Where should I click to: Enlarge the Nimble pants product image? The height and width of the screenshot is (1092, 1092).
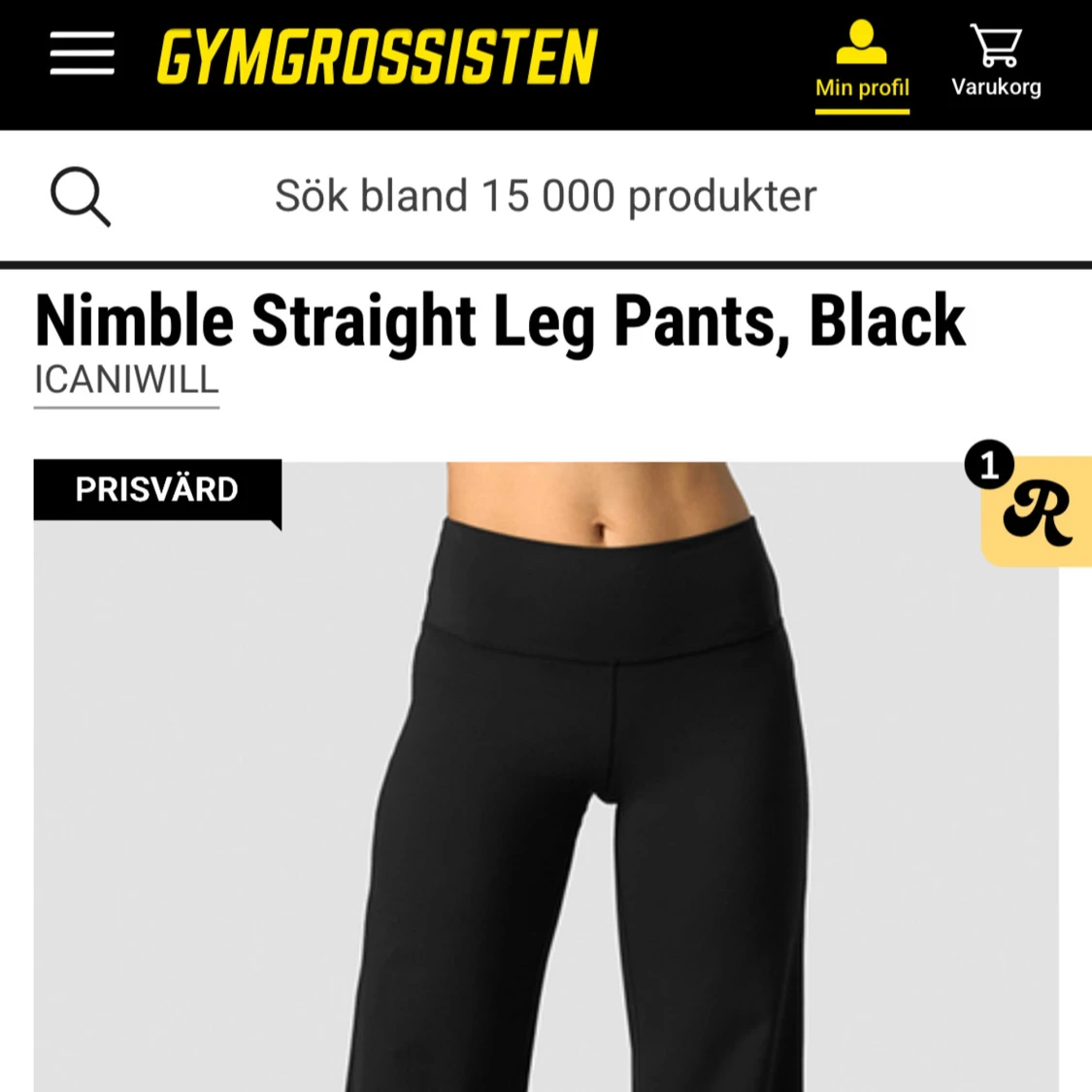point(546,776)
